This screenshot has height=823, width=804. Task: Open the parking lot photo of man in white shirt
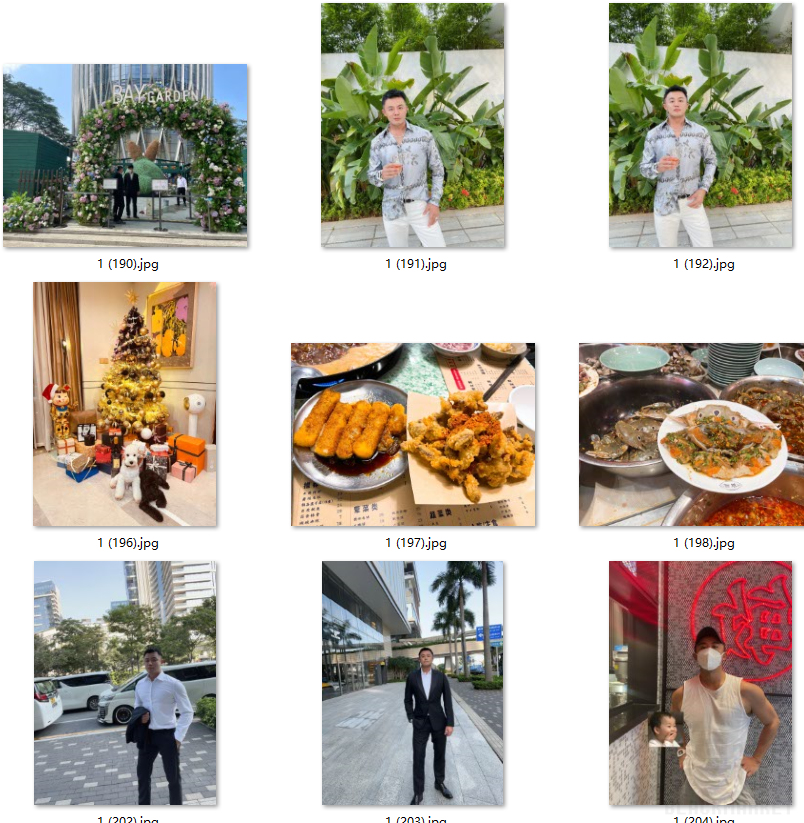(125, 683)
